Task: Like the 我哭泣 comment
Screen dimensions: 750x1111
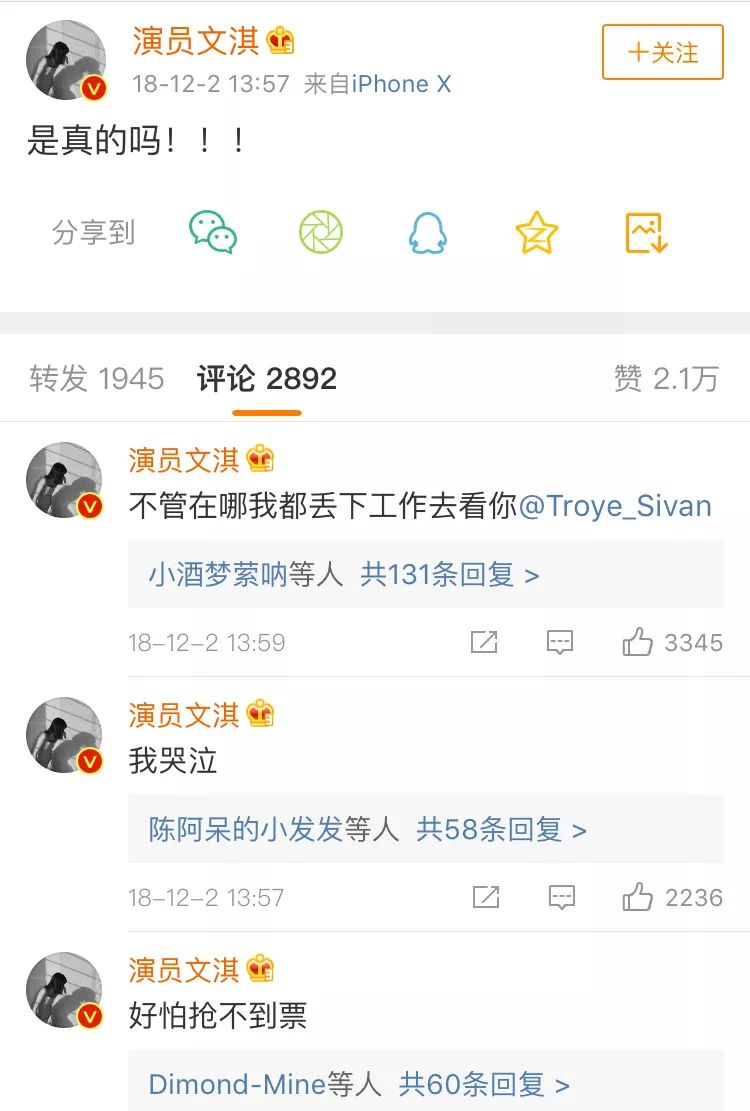Action: pos(638,897)
